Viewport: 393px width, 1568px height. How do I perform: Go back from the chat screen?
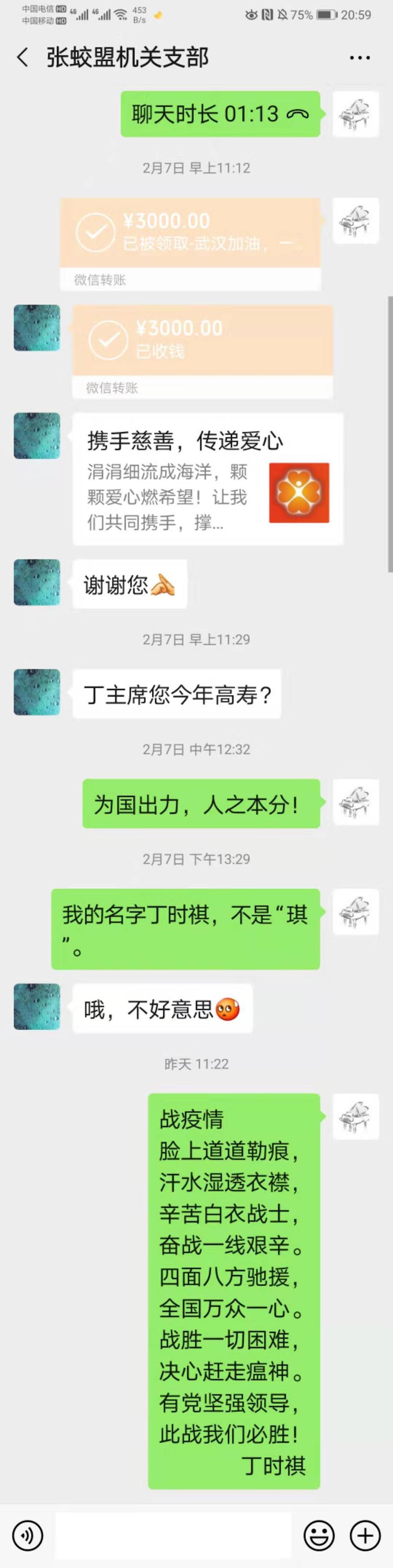[22, 58]
